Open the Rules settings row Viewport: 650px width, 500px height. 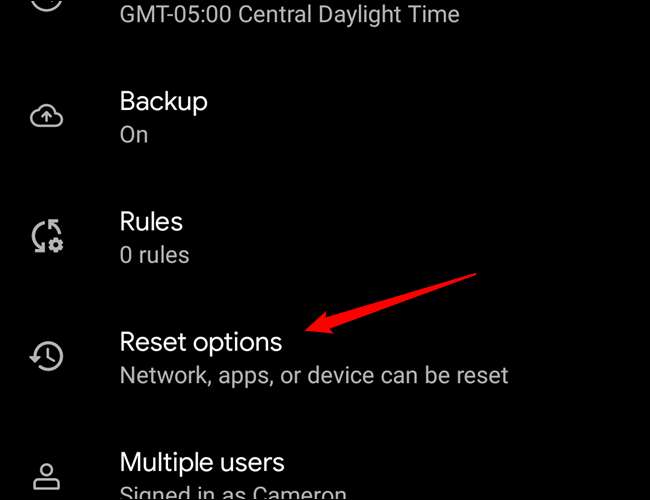pos(152,237)
